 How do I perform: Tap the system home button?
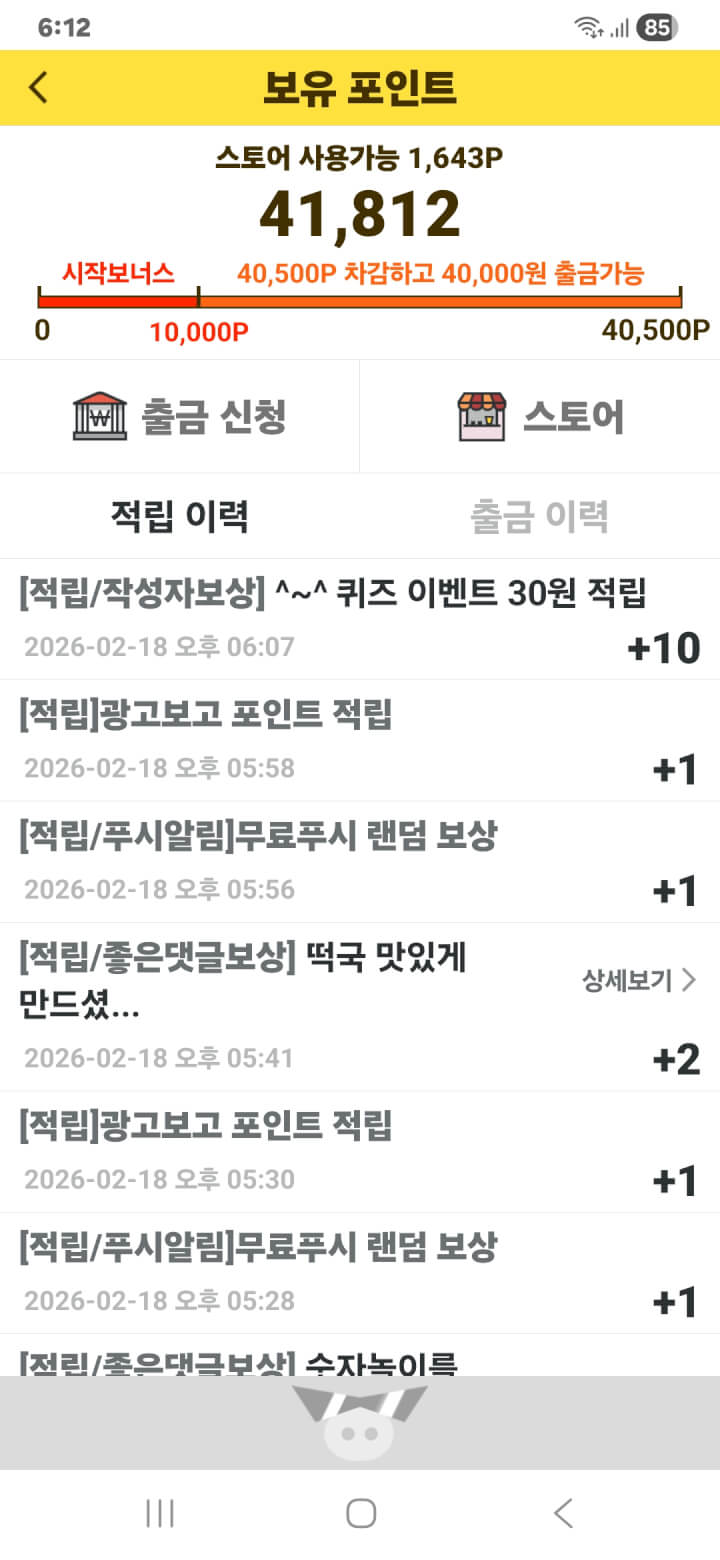click(x=360, y=1513)
